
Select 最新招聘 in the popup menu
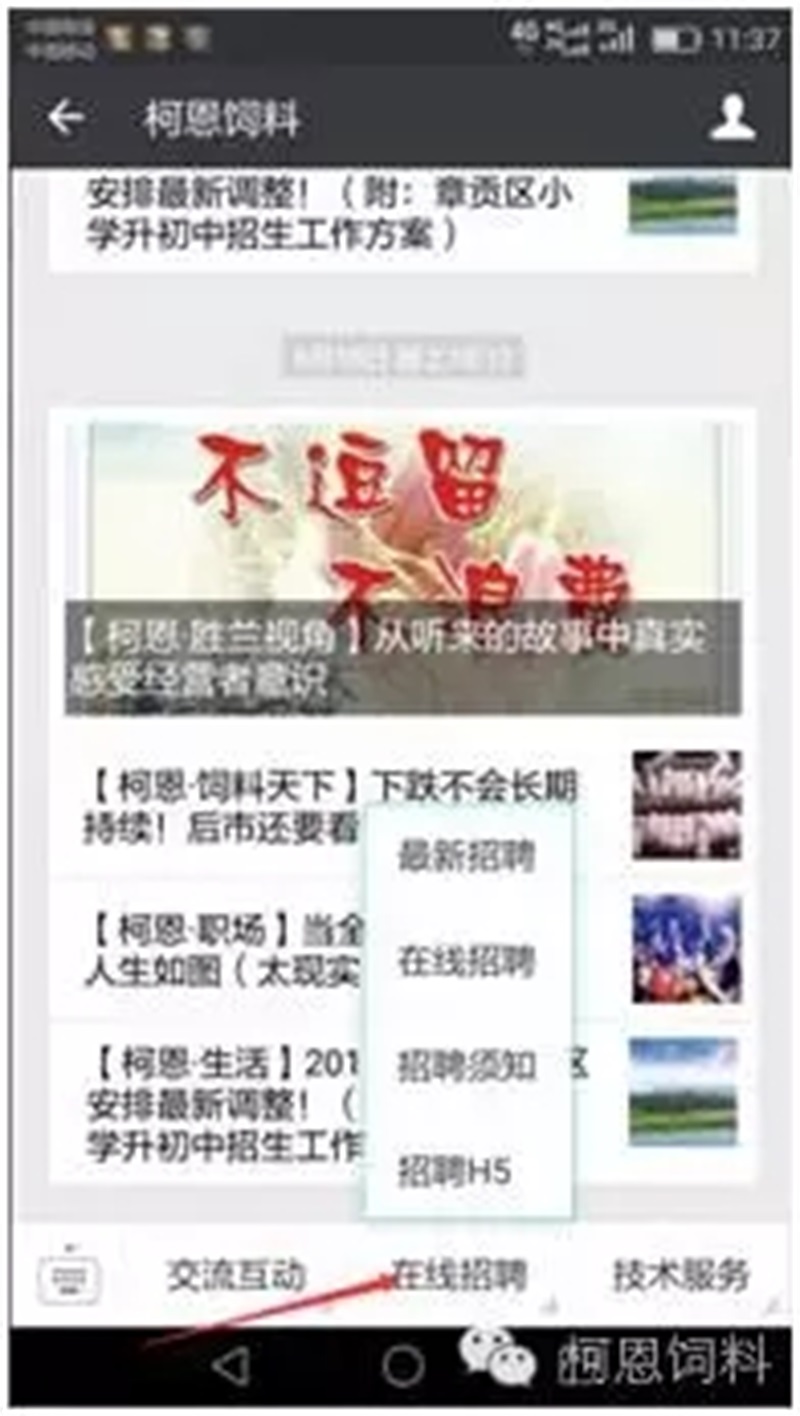pyautogui.click(x=467, y=857)
